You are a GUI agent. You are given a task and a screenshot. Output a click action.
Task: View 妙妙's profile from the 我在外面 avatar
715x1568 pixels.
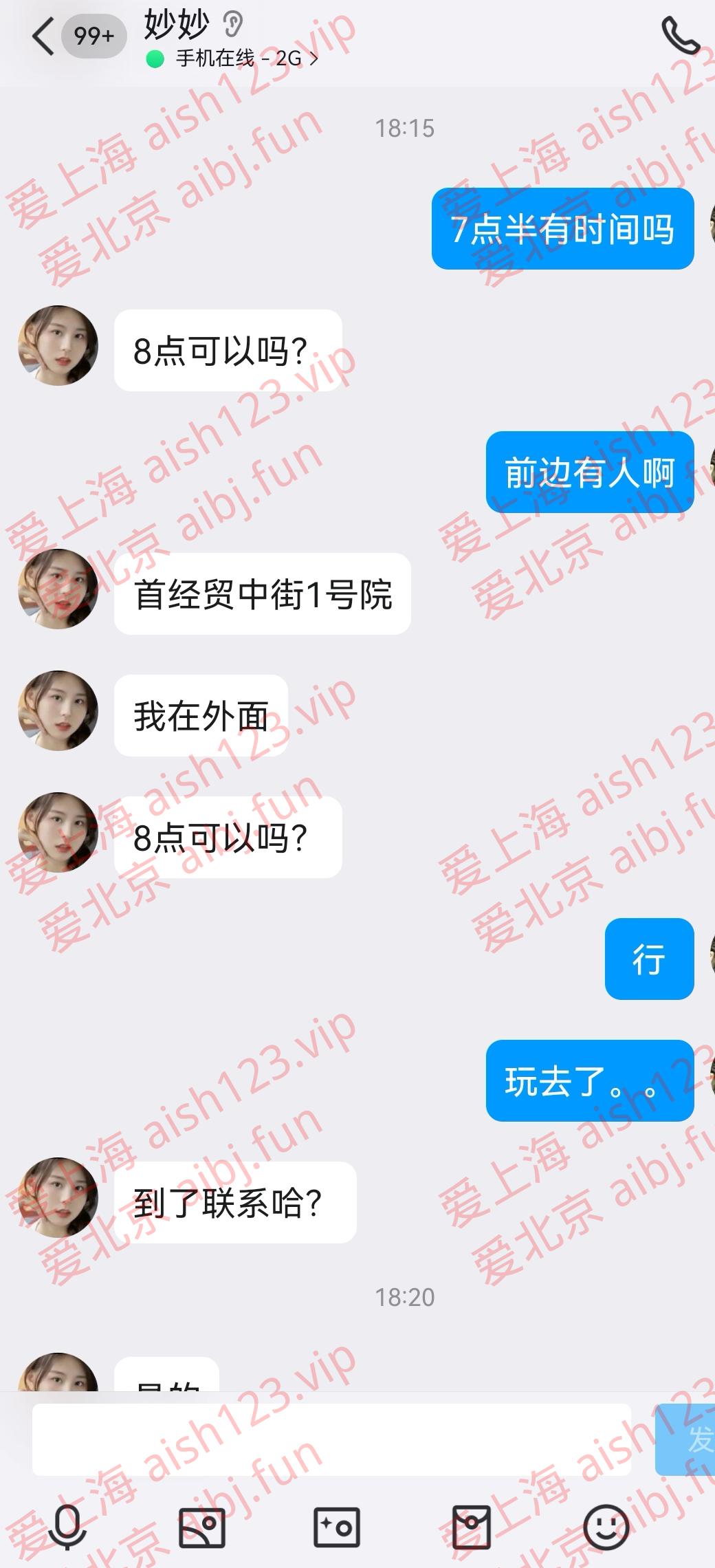(x=58, y=711)
